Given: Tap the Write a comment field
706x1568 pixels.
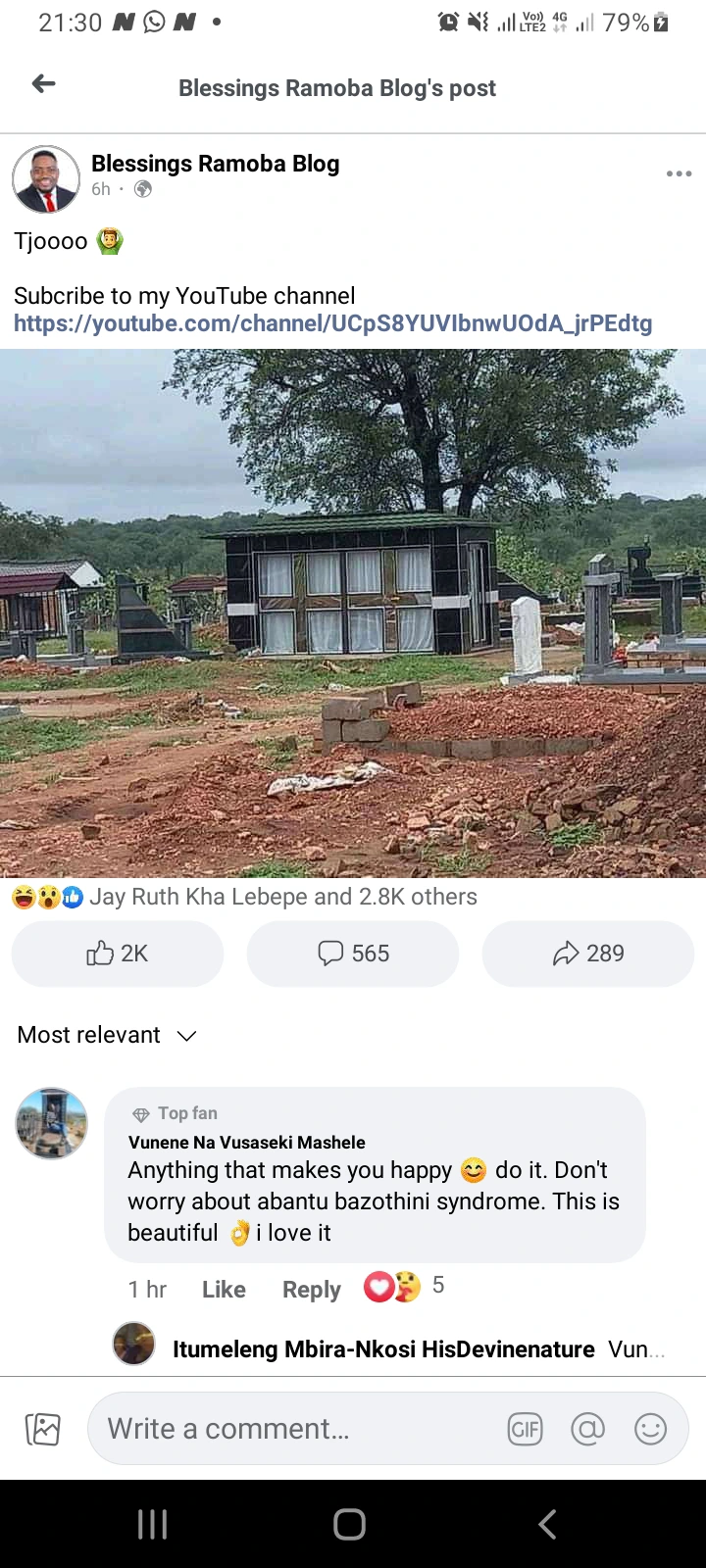Looking at the screenshot, I should click(x=294, y=1429).
